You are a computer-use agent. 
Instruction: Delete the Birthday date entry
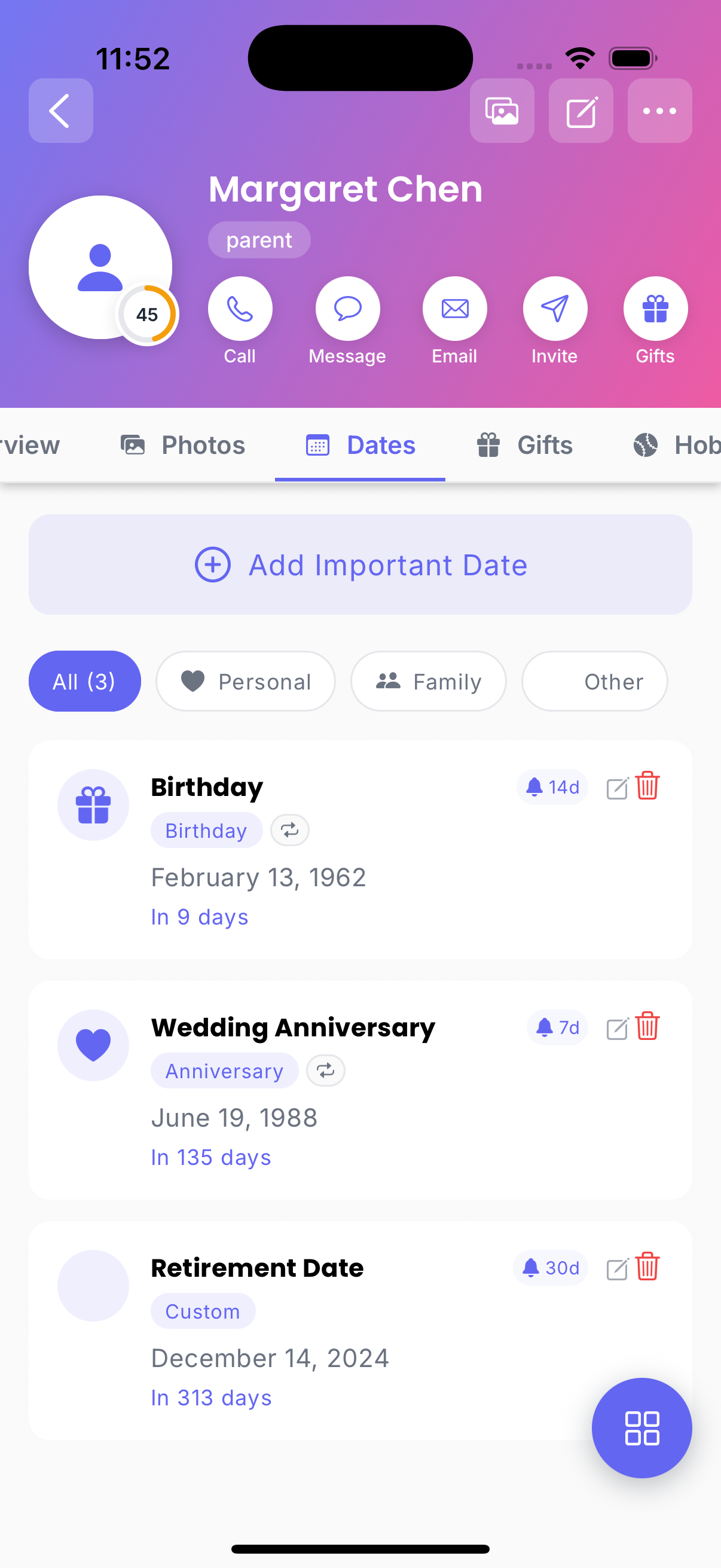click(647, 786)
